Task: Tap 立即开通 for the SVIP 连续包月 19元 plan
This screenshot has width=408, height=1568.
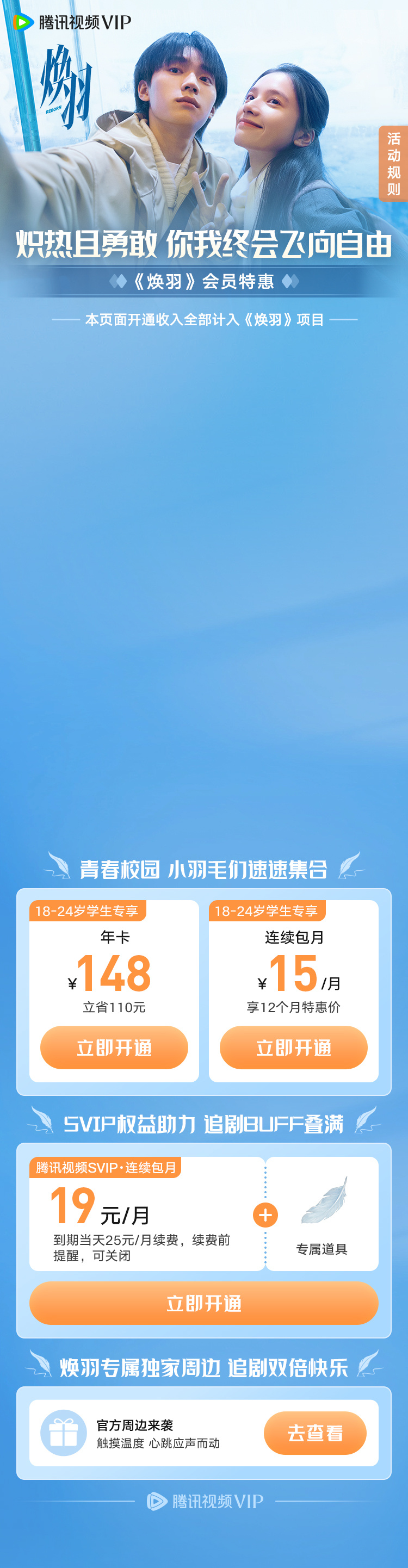Action: pos(203,1303)
